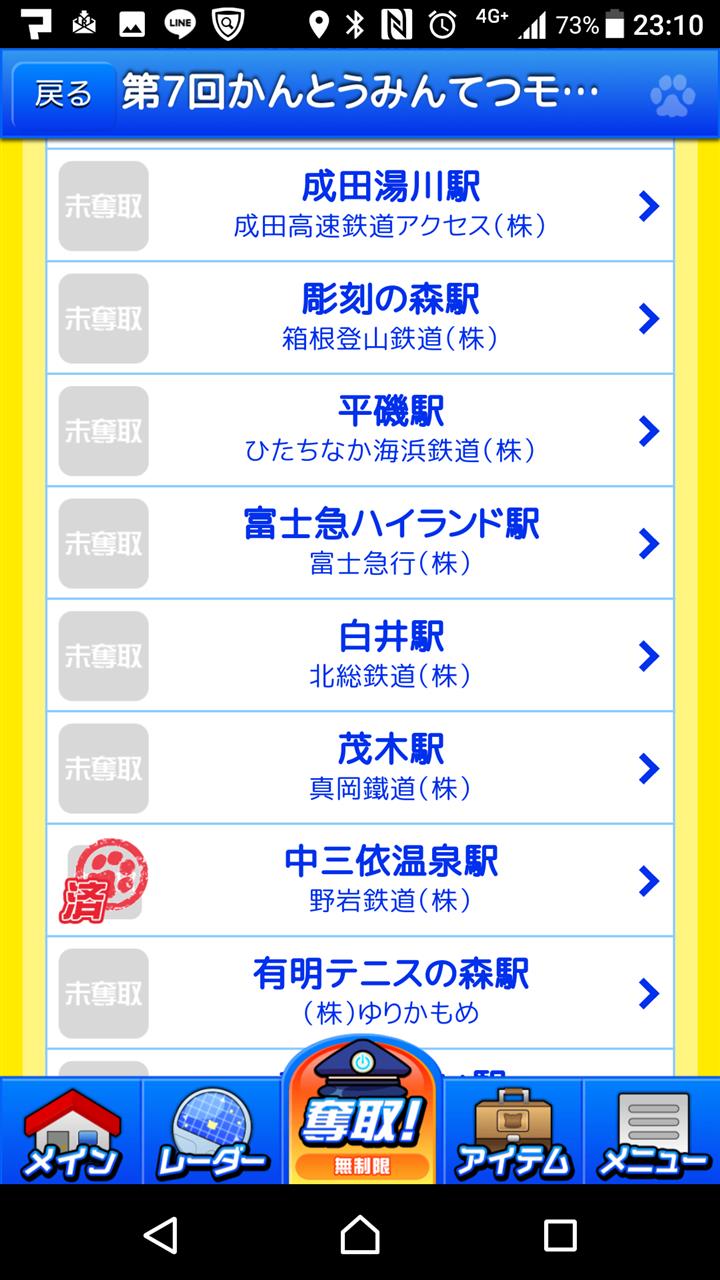
Task: Select 有明テニスの森駅 row
Action: (360, 993)
